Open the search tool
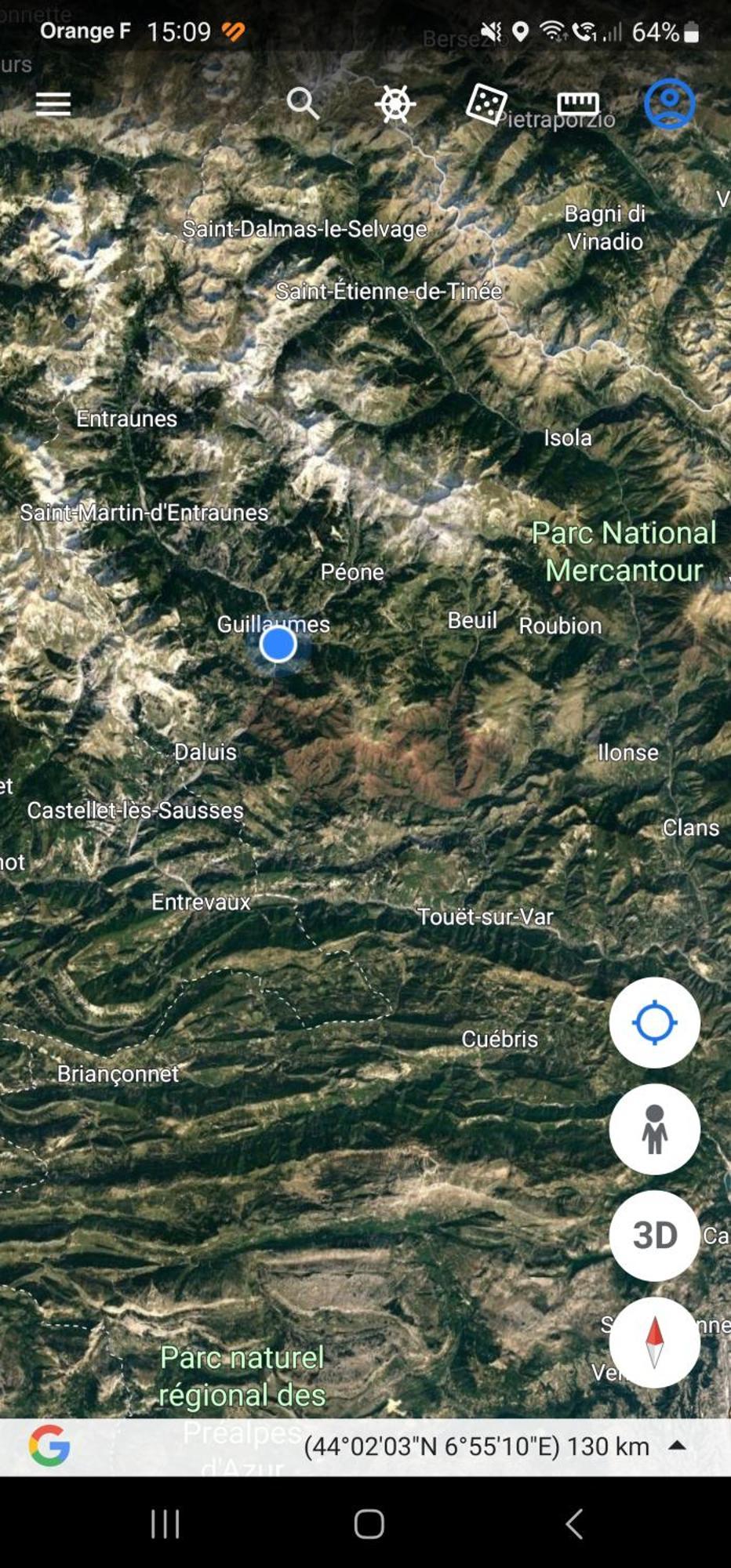The height and width of the screenshot is (1568, 731). [x=303, y=103]
